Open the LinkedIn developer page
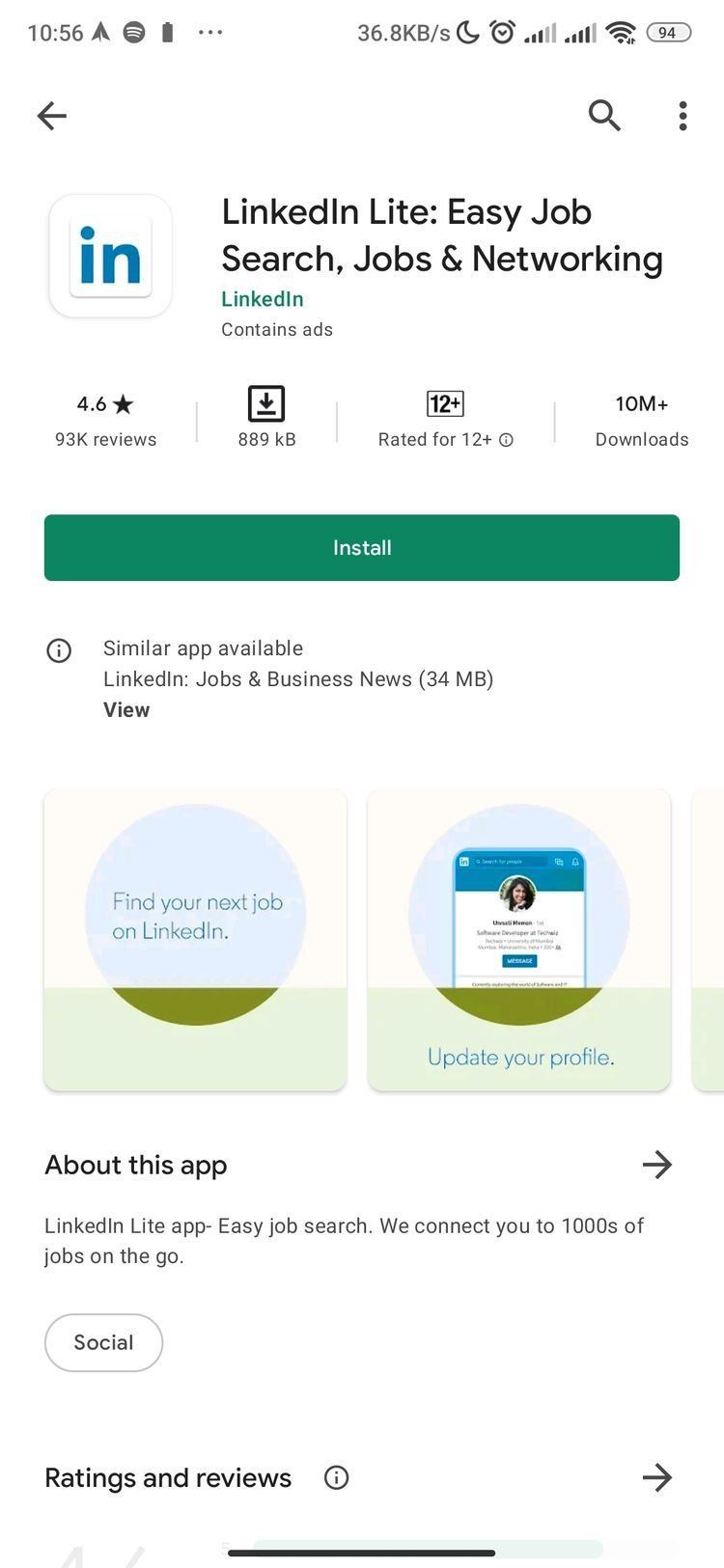 pos(262,299)
